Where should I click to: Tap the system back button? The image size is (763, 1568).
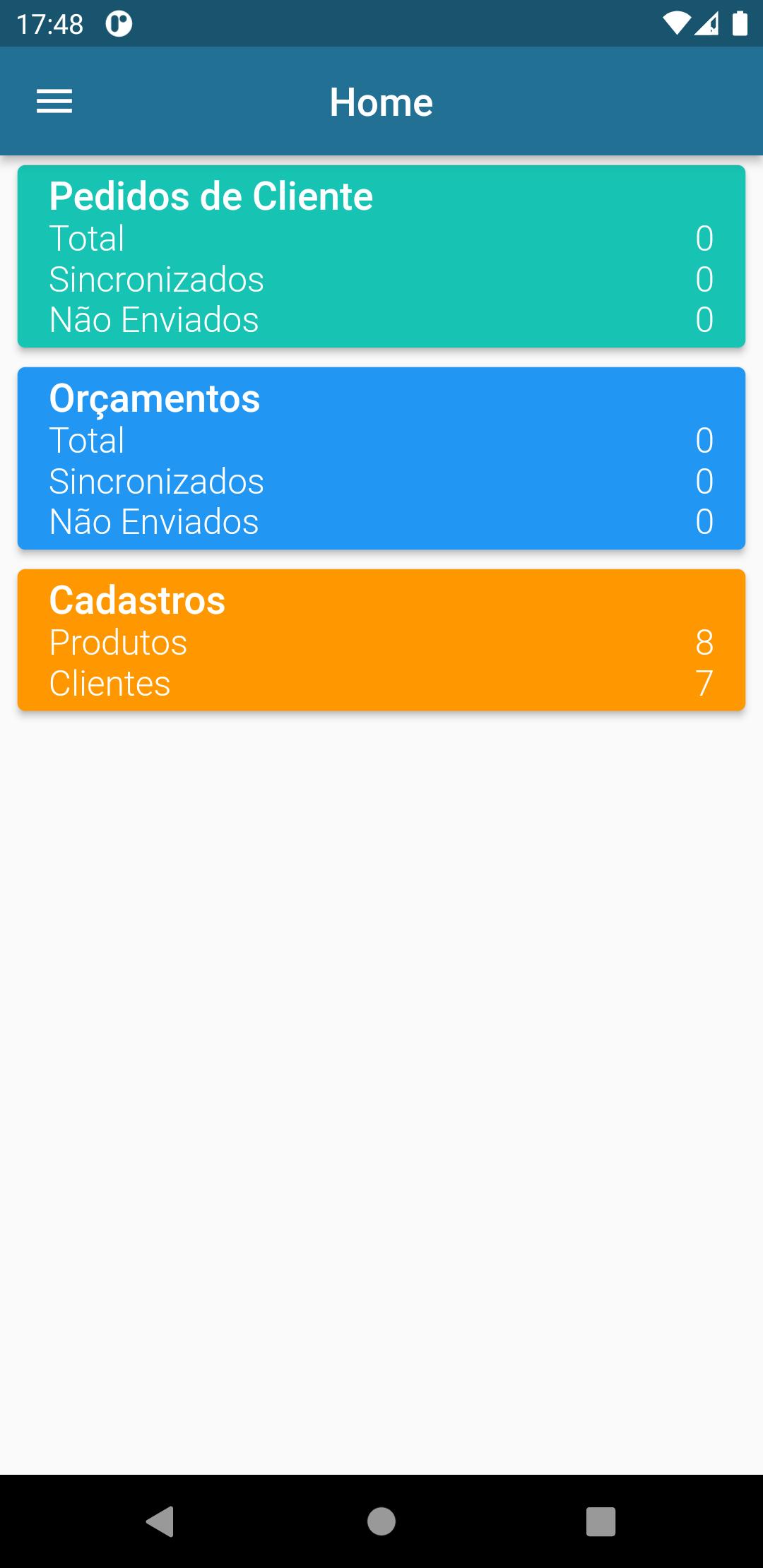(160, 1521)
